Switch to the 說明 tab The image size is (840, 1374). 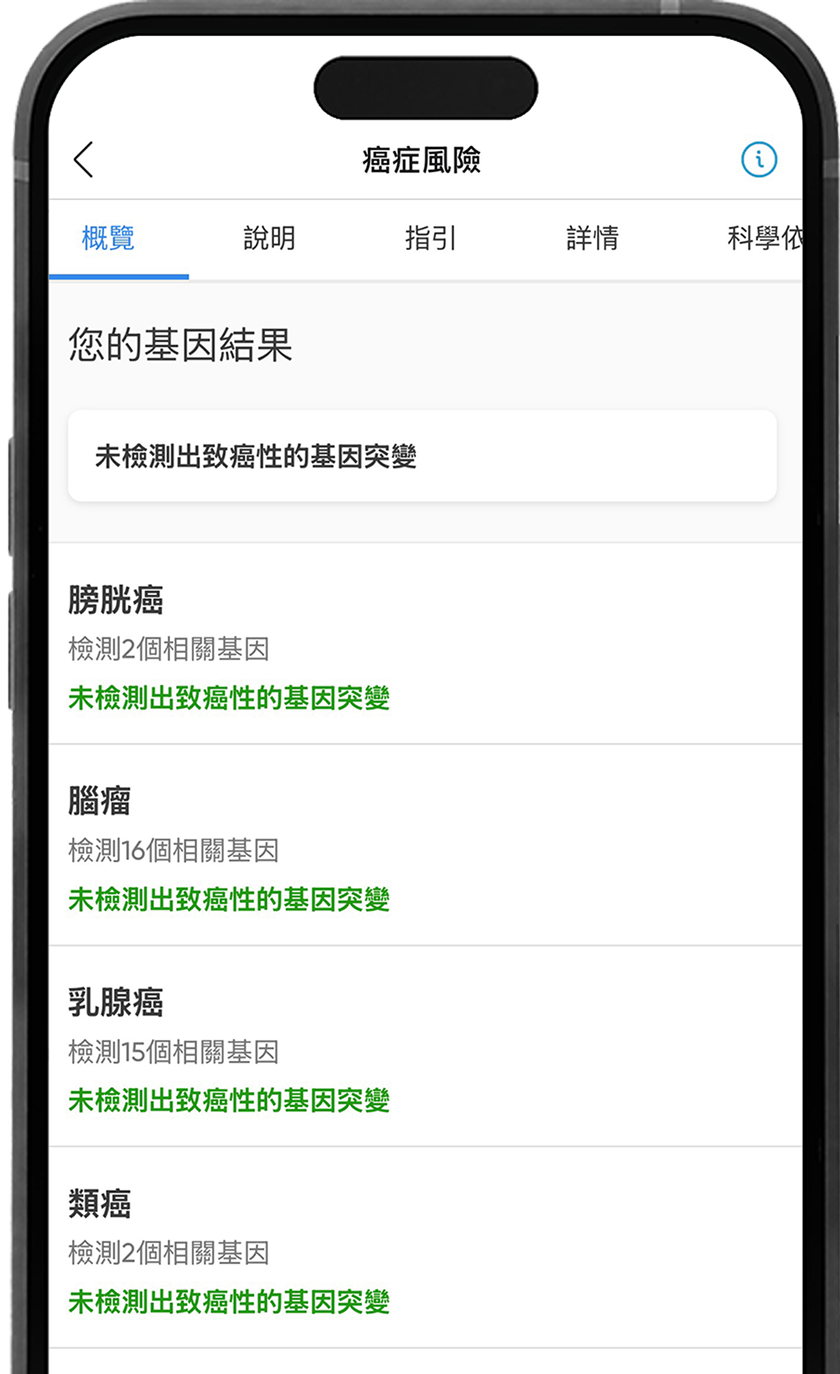269,239
